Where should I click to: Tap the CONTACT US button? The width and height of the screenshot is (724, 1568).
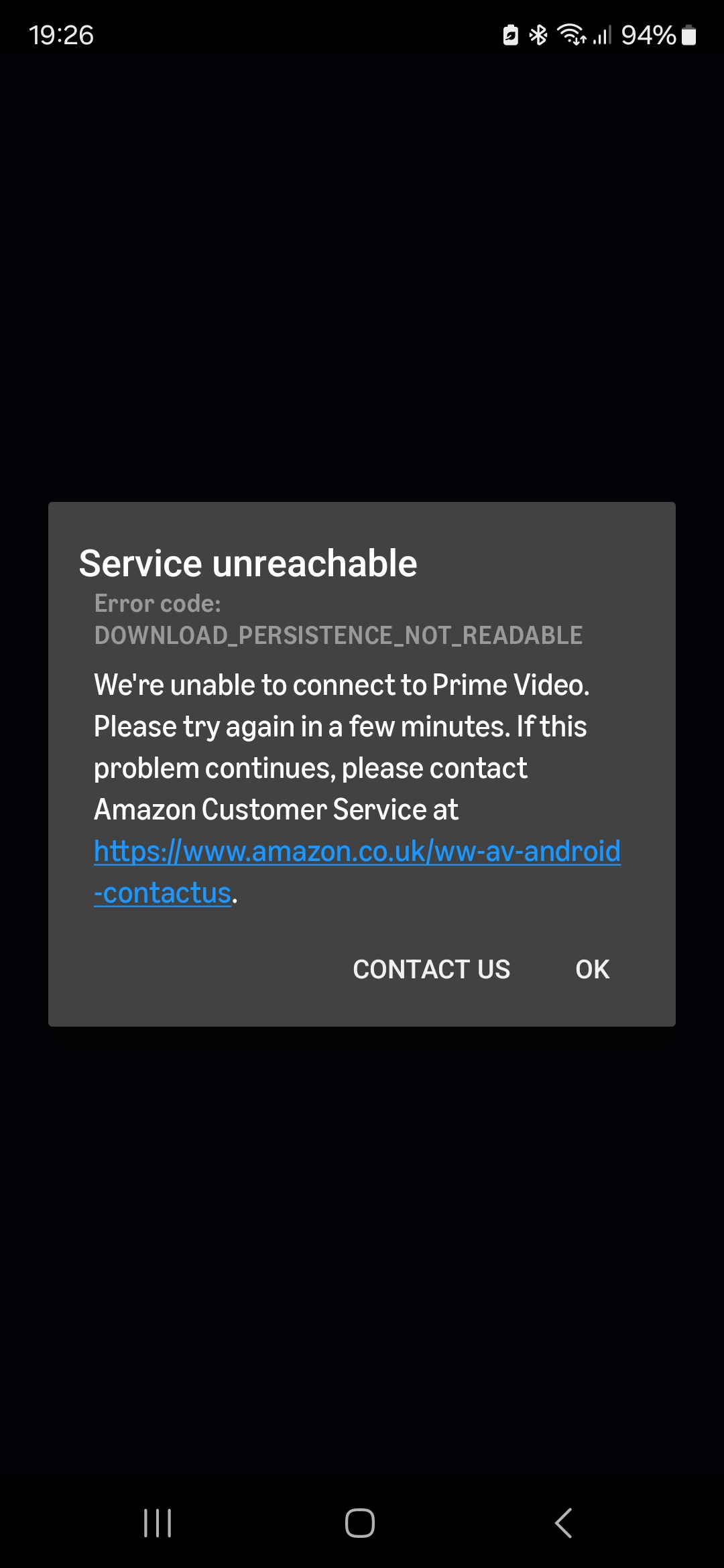point(431,969)
